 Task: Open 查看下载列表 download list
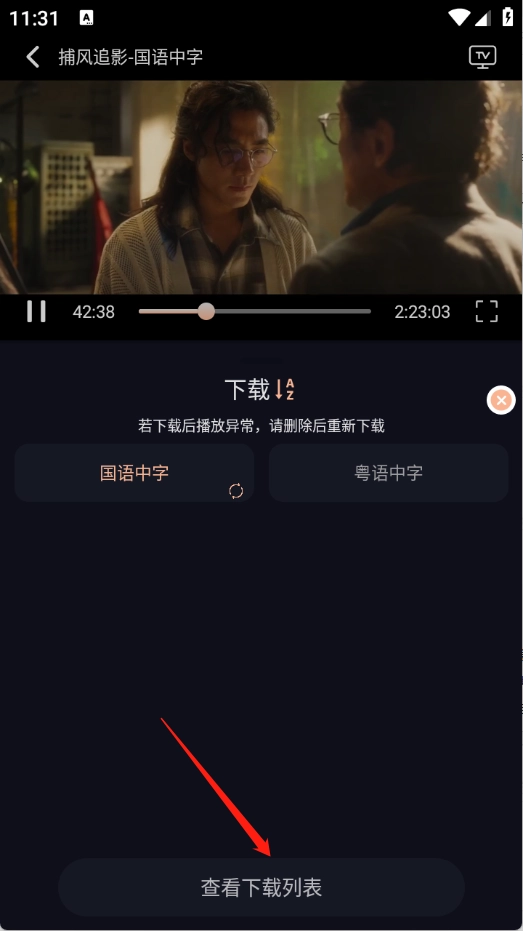coord(261,887)
